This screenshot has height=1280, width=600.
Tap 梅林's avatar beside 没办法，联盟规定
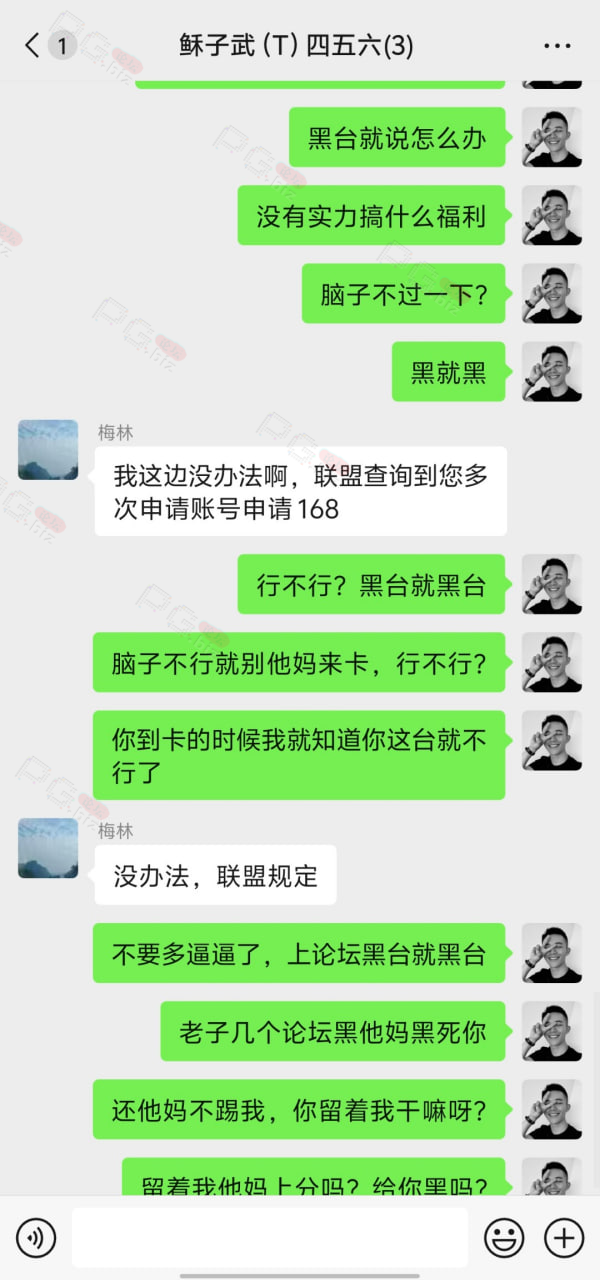(x=48, y=848)
